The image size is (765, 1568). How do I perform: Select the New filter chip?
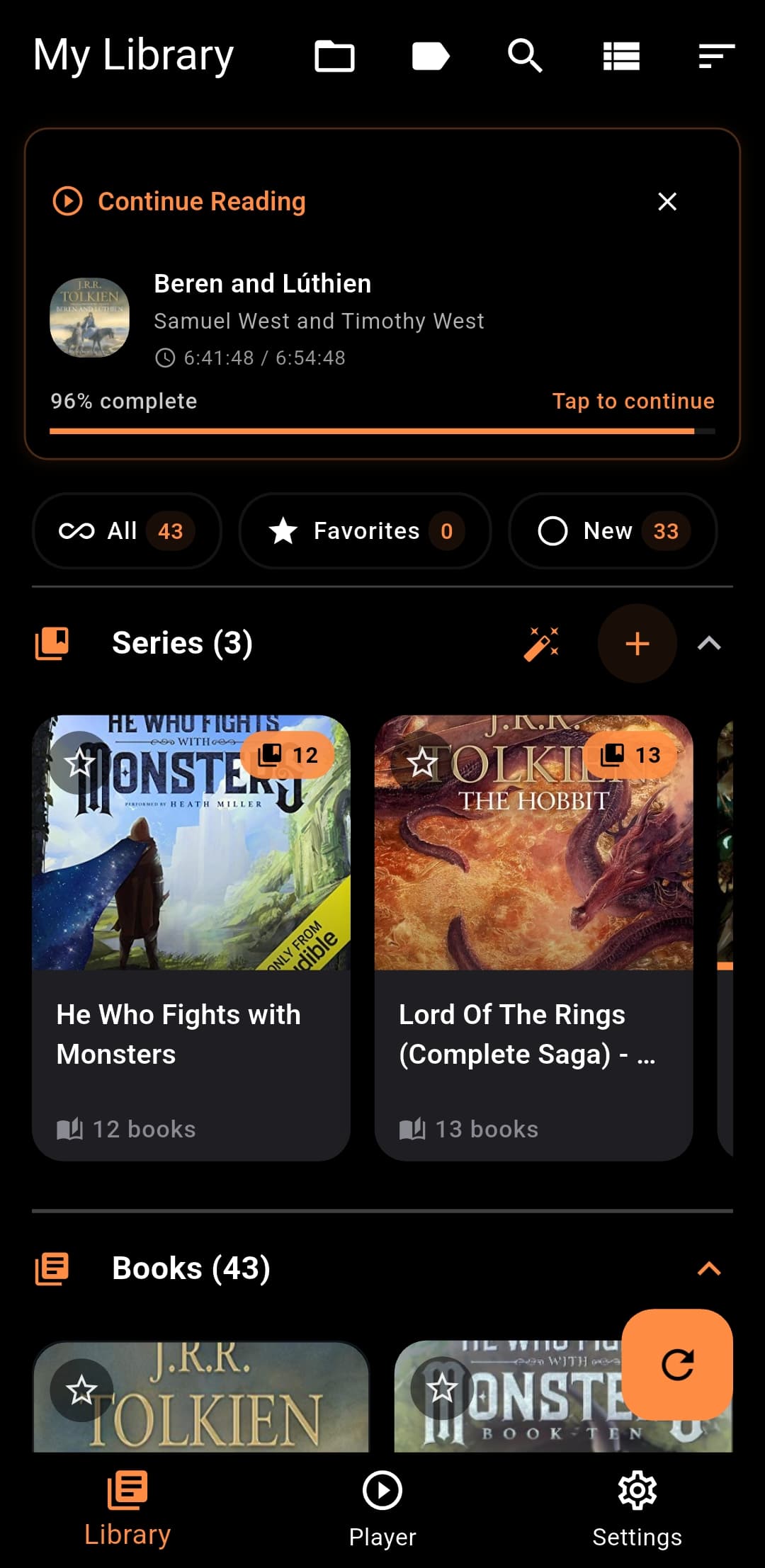tap(611, 530)
